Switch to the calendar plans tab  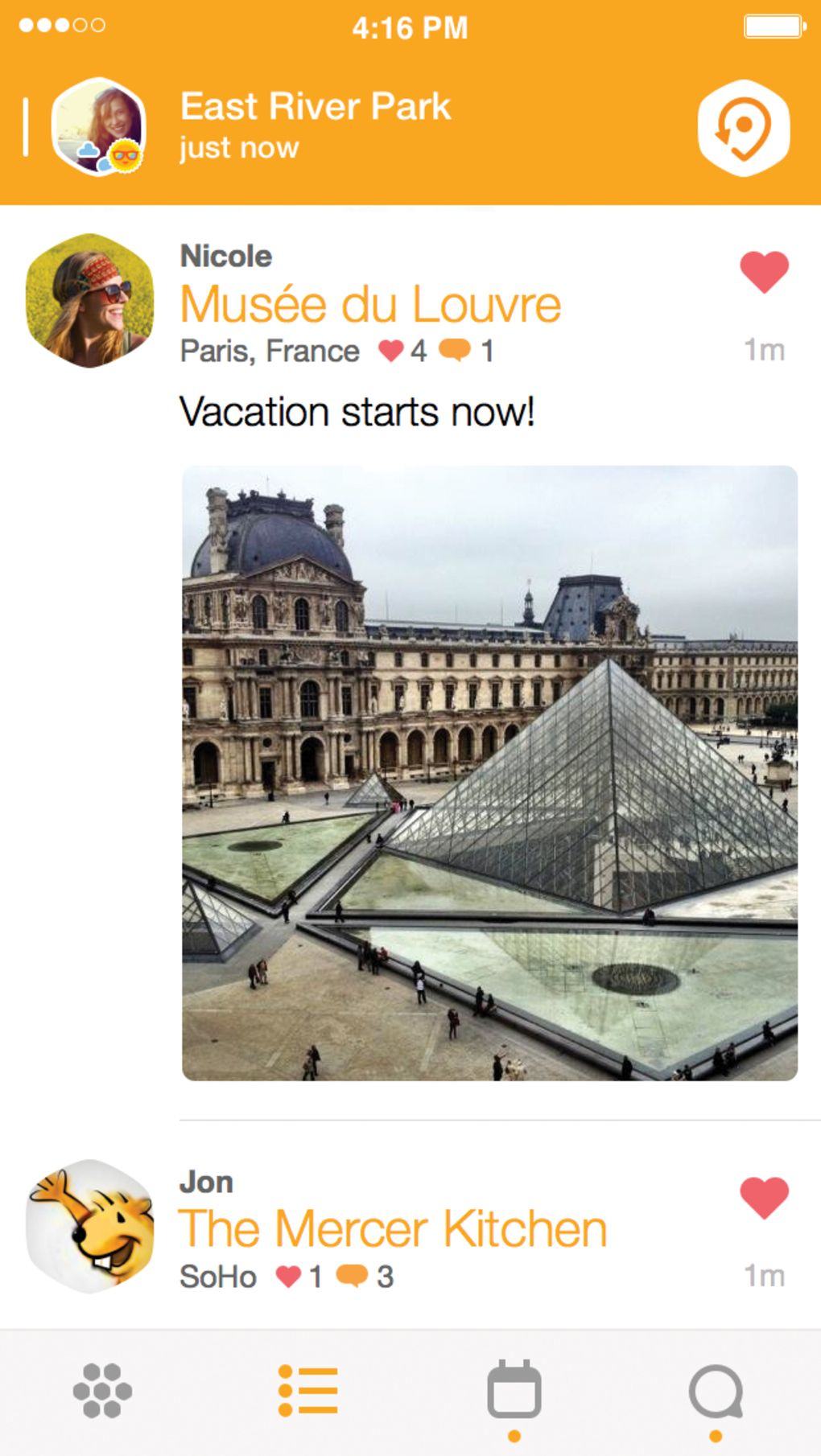point(514,1390)
